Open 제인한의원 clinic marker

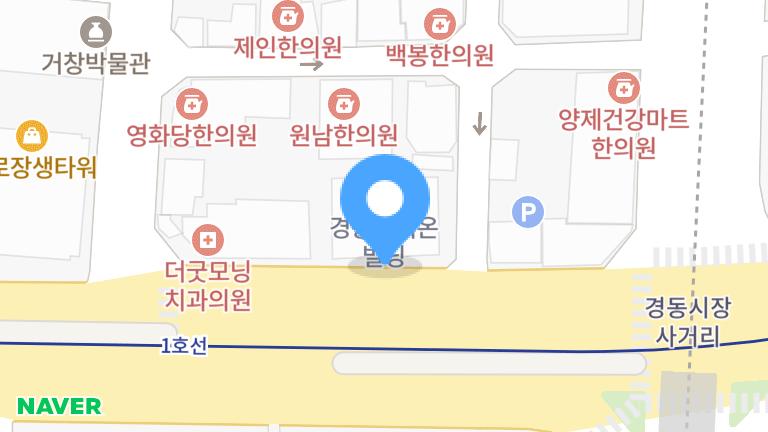click(287, 17)
